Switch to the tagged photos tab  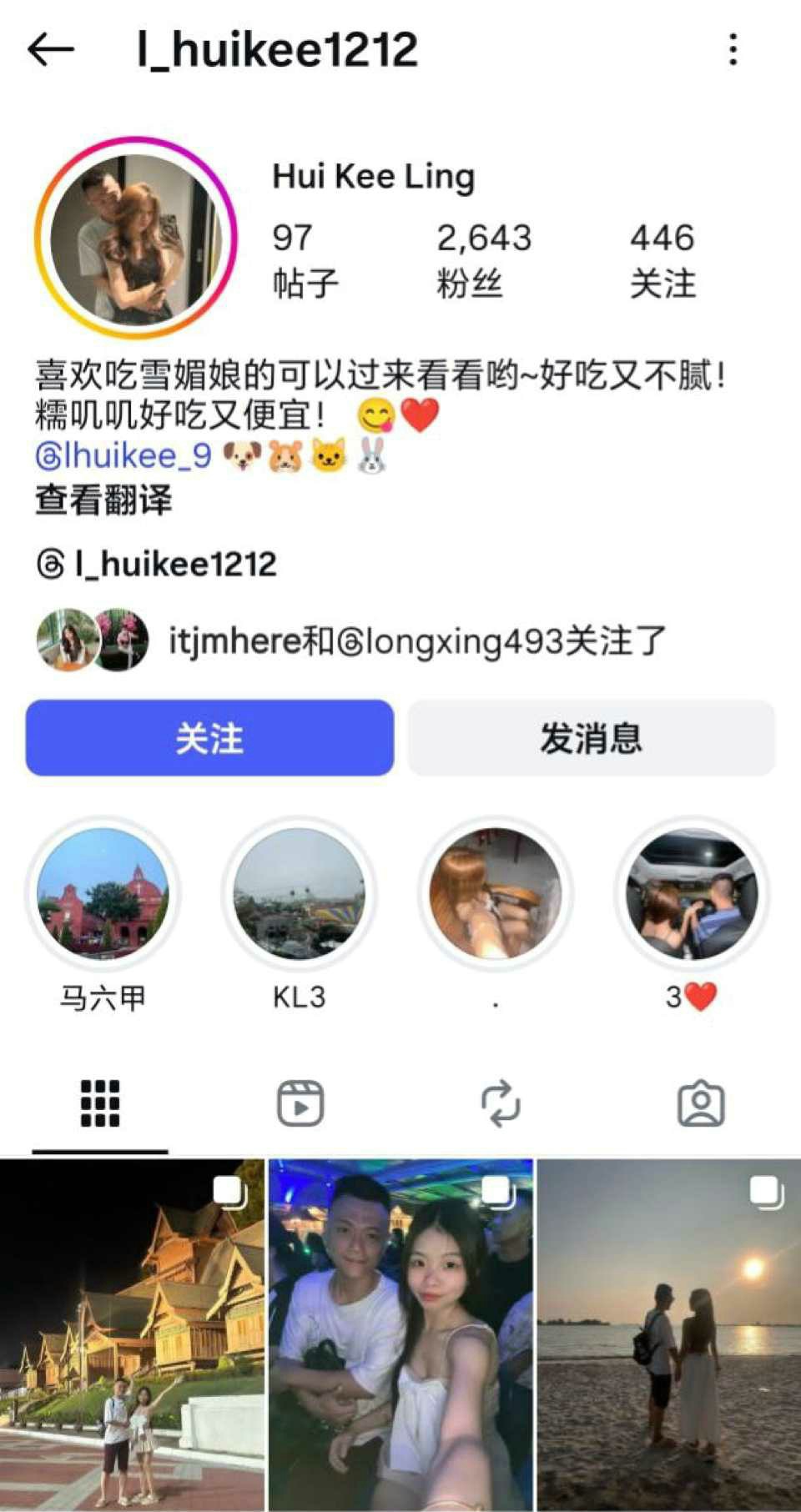701,1103
